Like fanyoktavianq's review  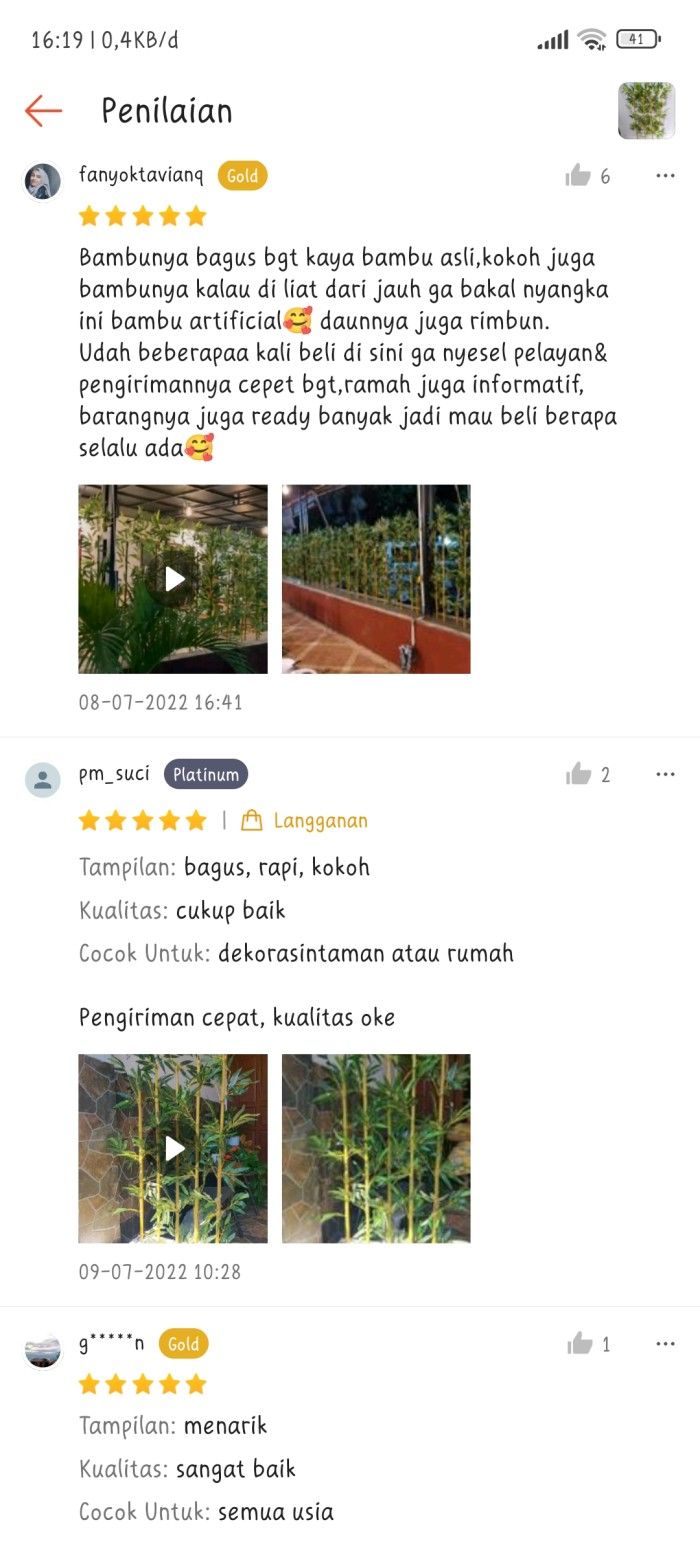pos(579,176)
